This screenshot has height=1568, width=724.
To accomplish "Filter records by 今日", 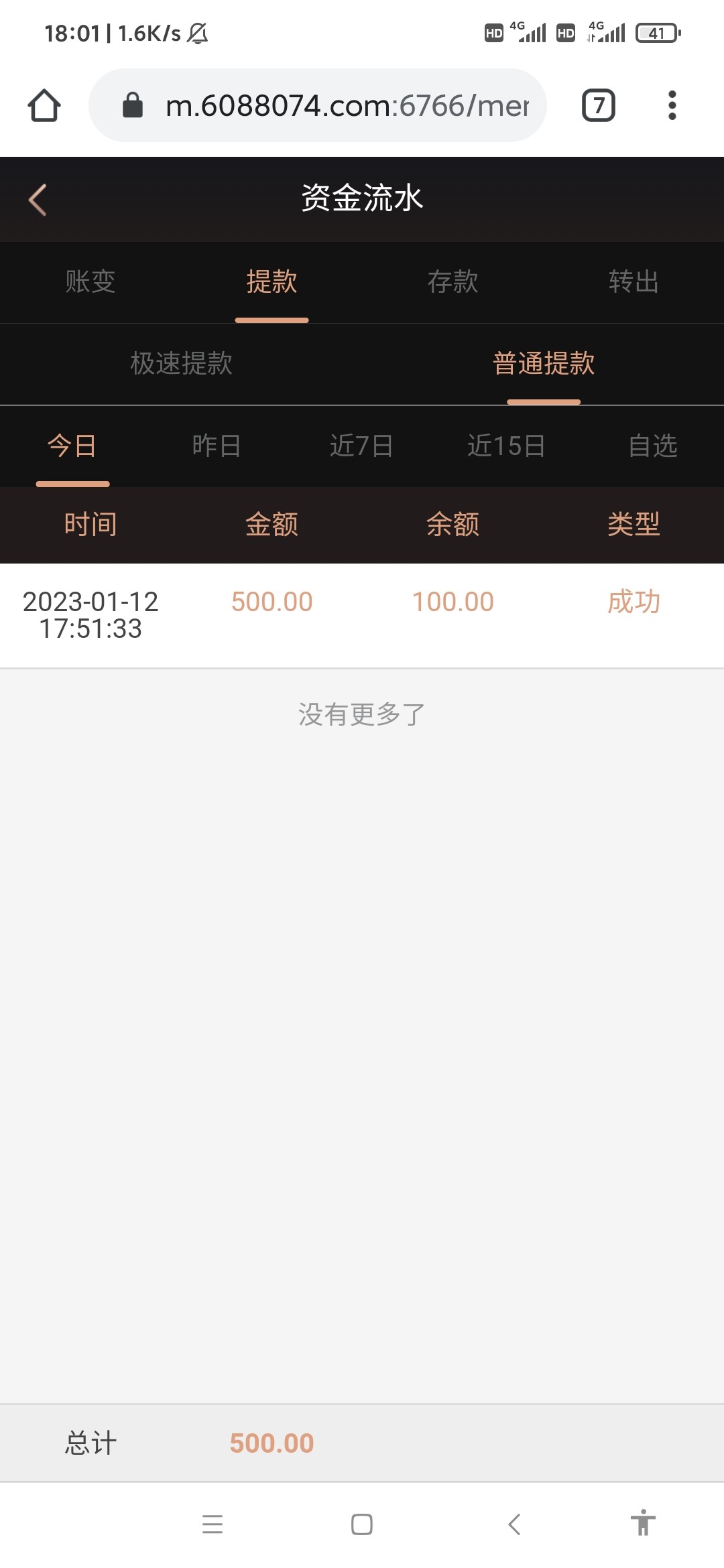I will click(72, 446).
